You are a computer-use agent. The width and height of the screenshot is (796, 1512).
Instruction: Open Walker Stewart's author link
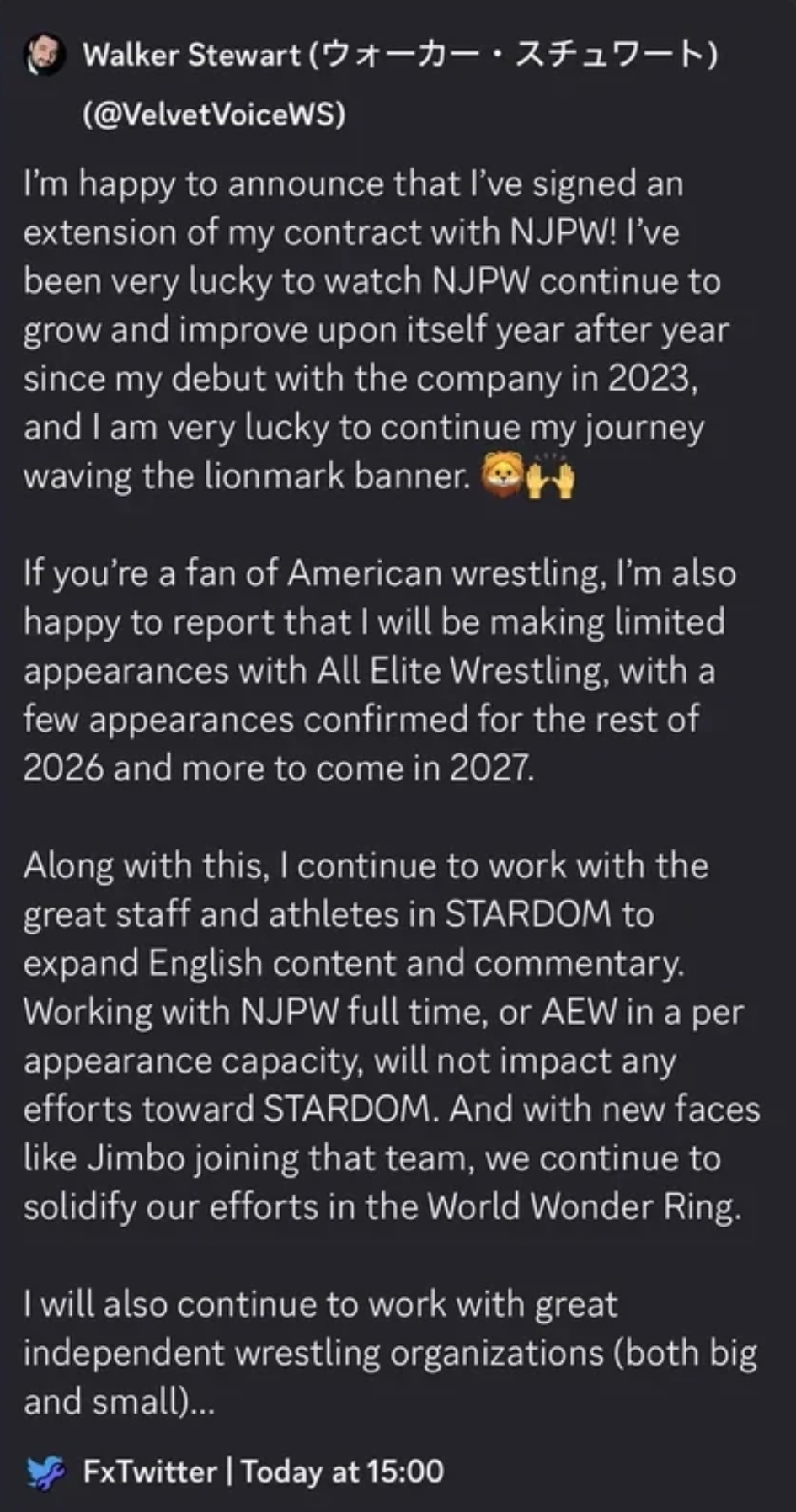coord(400,83)
